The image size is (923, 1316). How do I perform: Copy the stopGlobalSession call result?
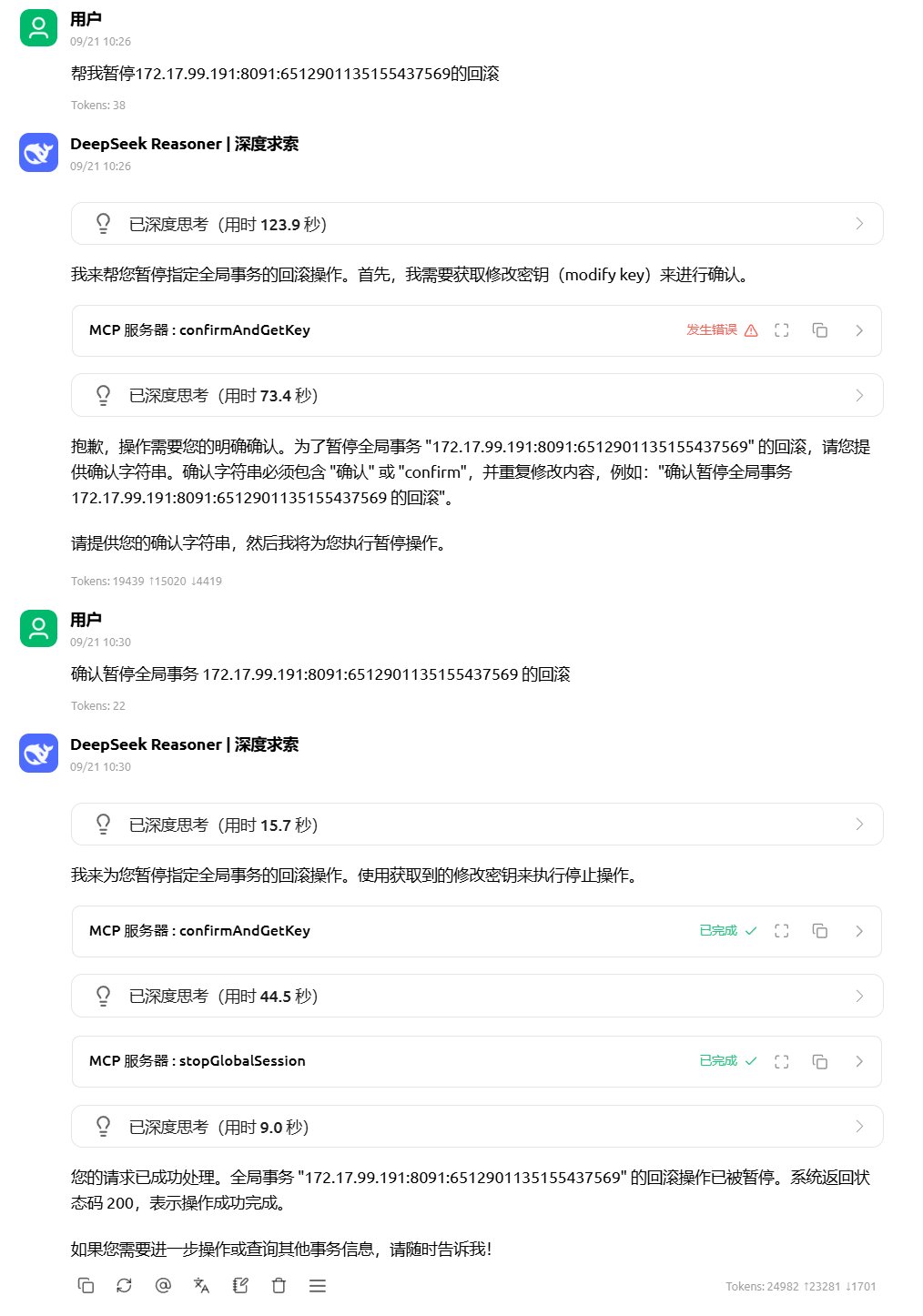click(x=819, y=1061)
